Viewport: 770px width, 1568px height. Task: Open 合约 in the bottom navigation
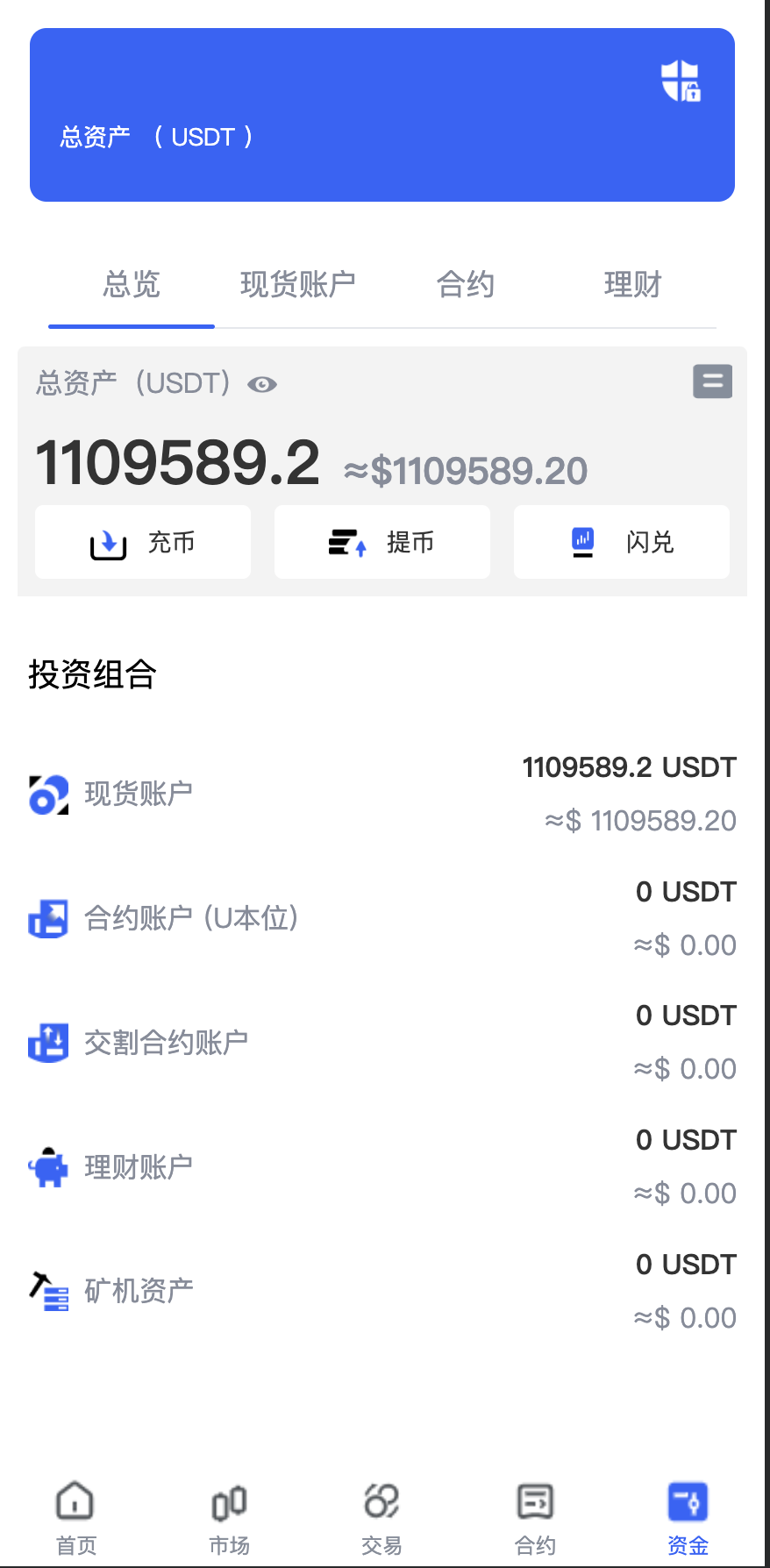coord(535,1517)
